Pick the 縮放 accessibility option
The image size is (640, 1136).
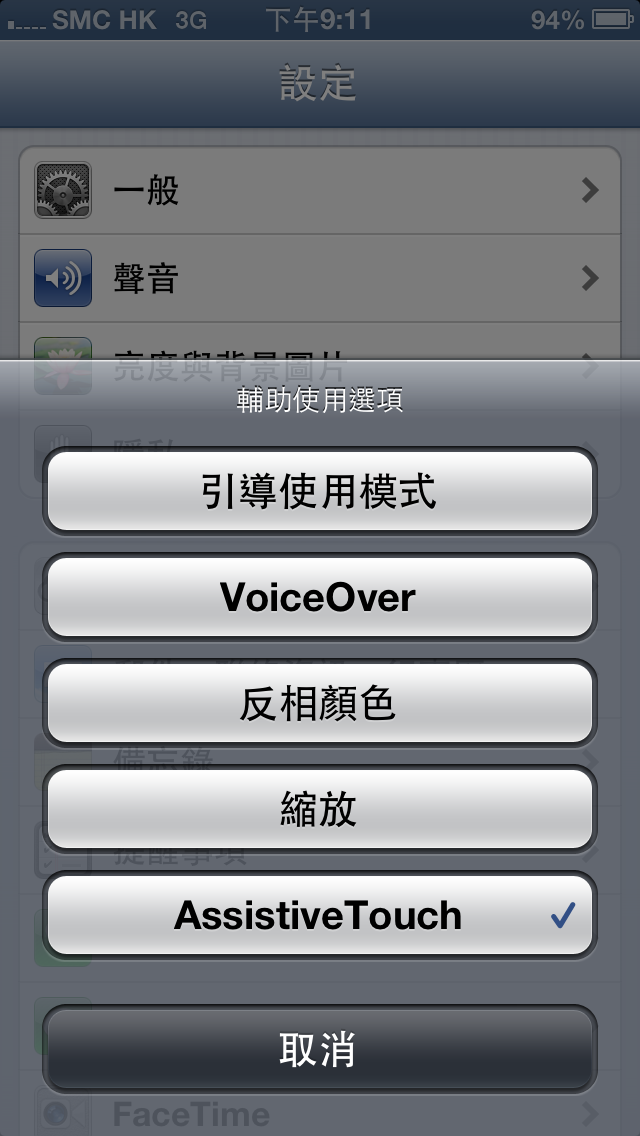[319, 810]
